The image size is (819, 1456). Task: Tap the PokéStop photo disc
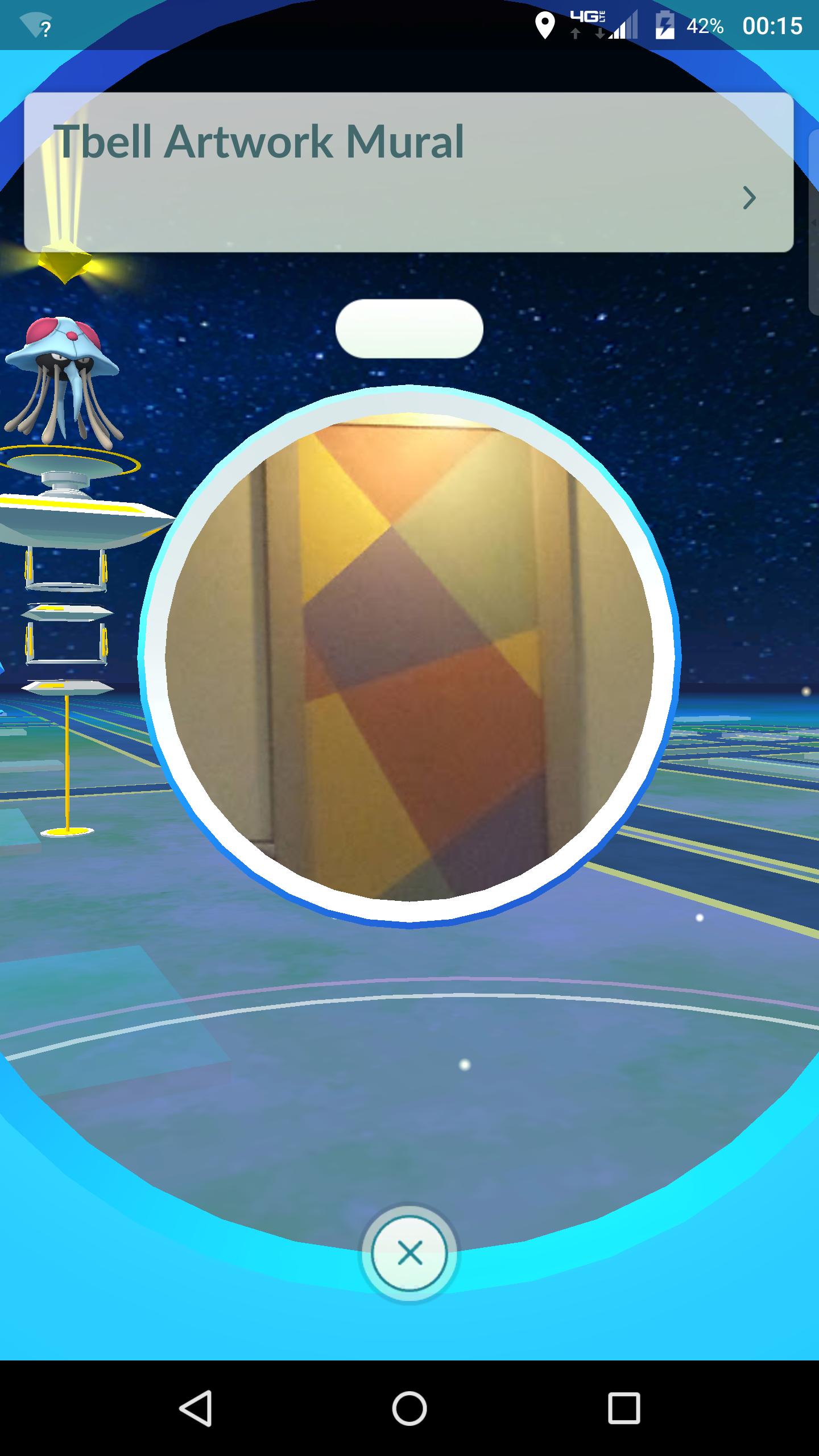click(x=409, y=656)
